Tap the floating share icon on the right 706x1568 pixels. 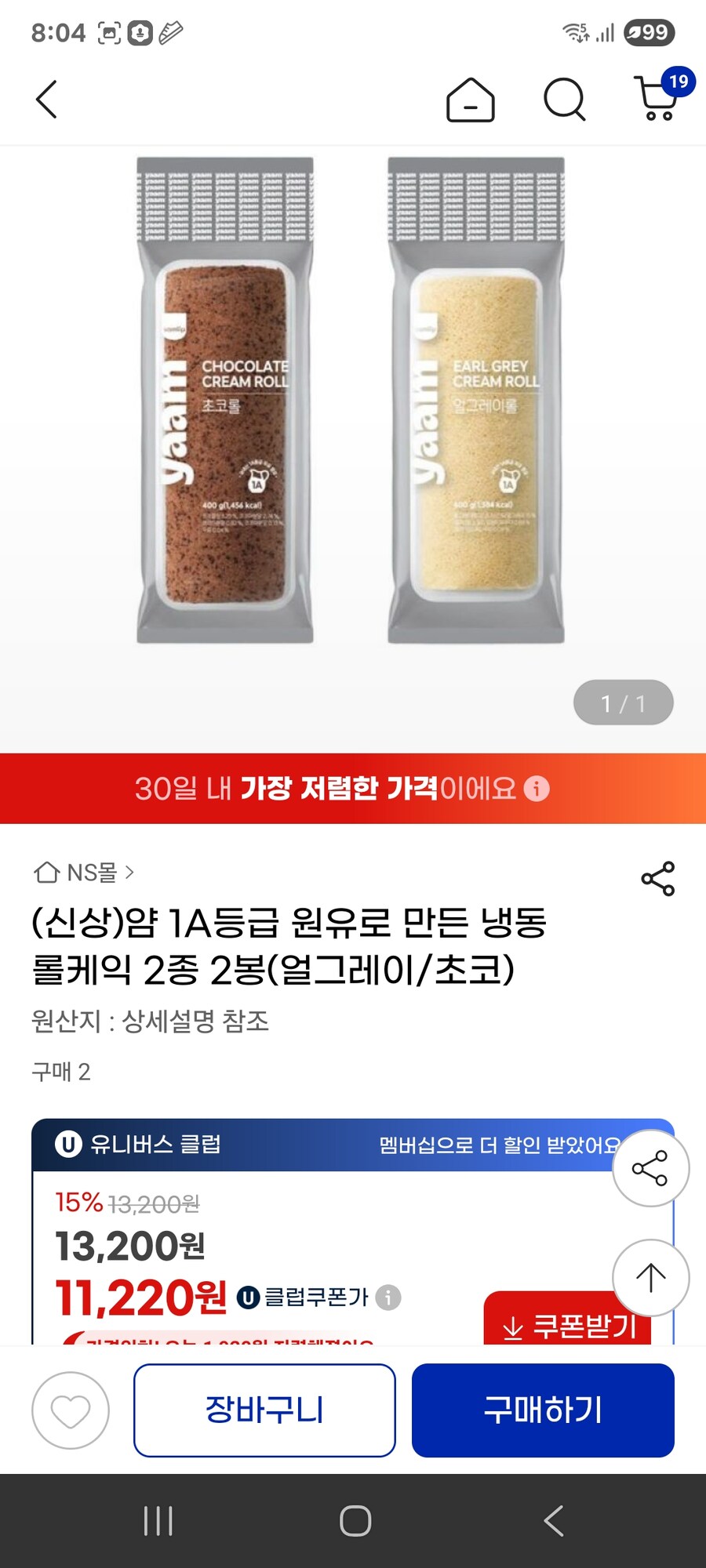click(x=650, y=1167)
